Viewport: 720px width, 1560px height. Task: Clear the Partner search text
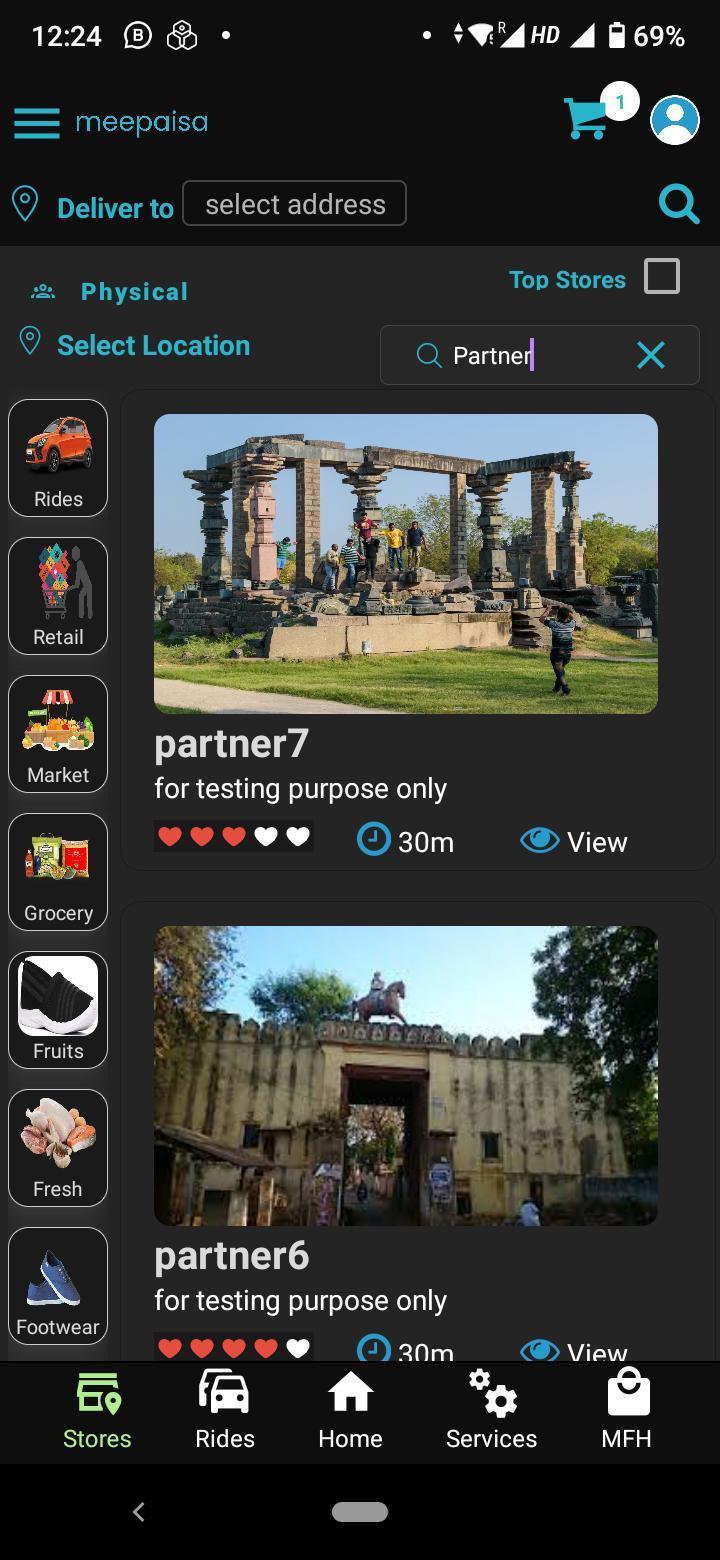[x=651, y=355]
